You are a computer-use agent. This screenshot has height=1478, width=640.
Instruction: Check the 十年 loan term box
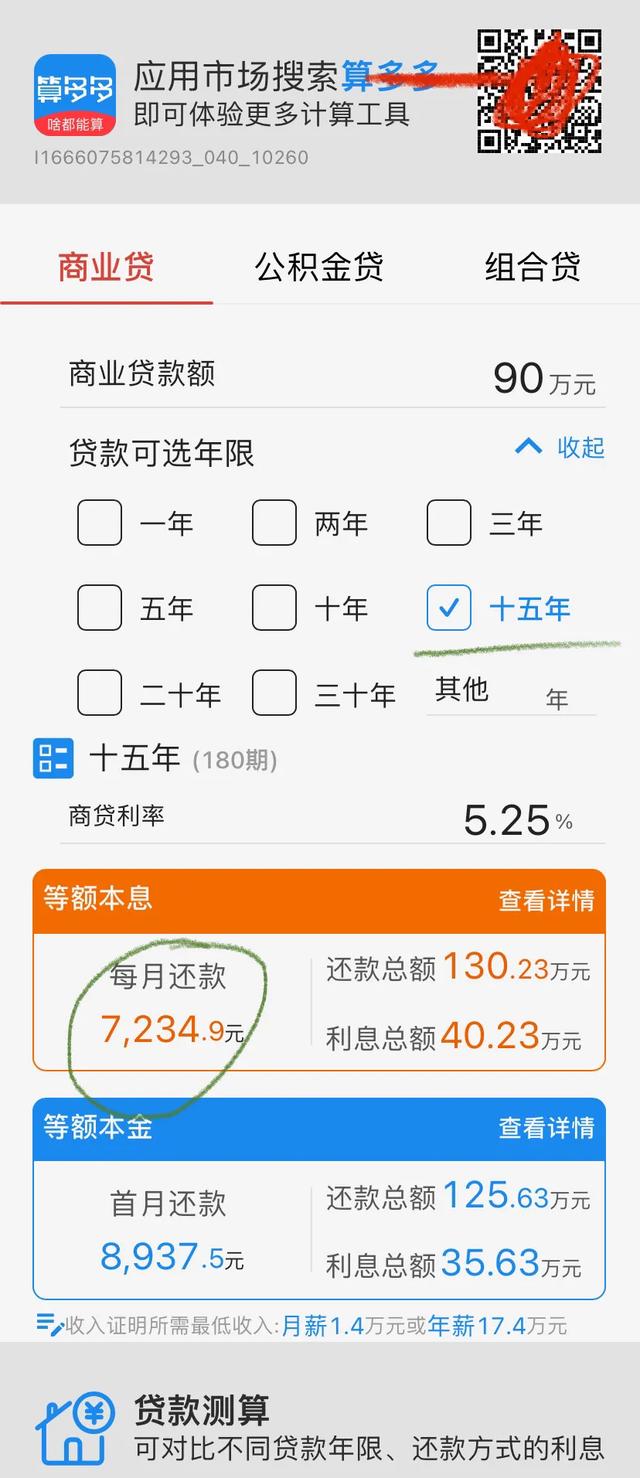(x=274, y=608)
